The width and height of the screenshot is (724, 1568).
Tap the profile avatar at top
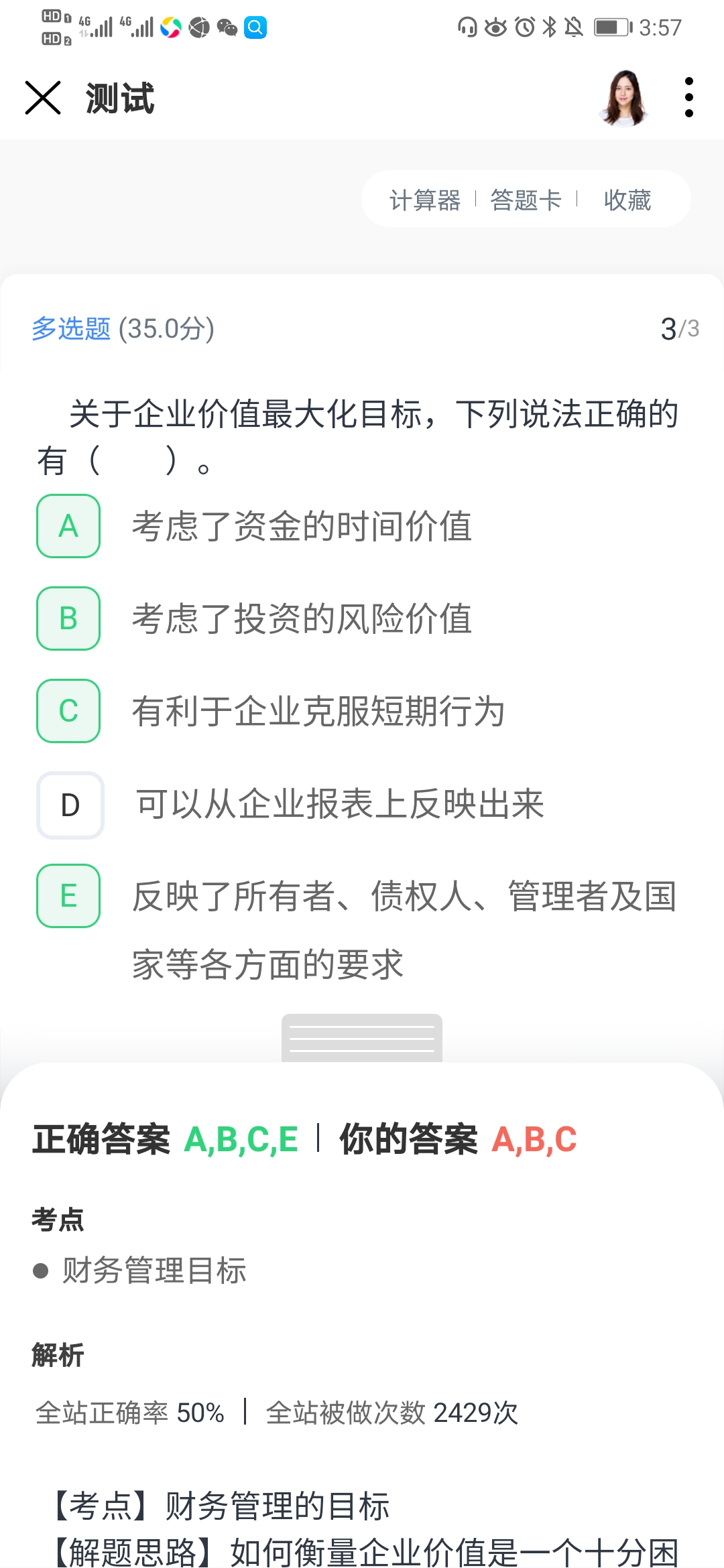click(625, 98)
